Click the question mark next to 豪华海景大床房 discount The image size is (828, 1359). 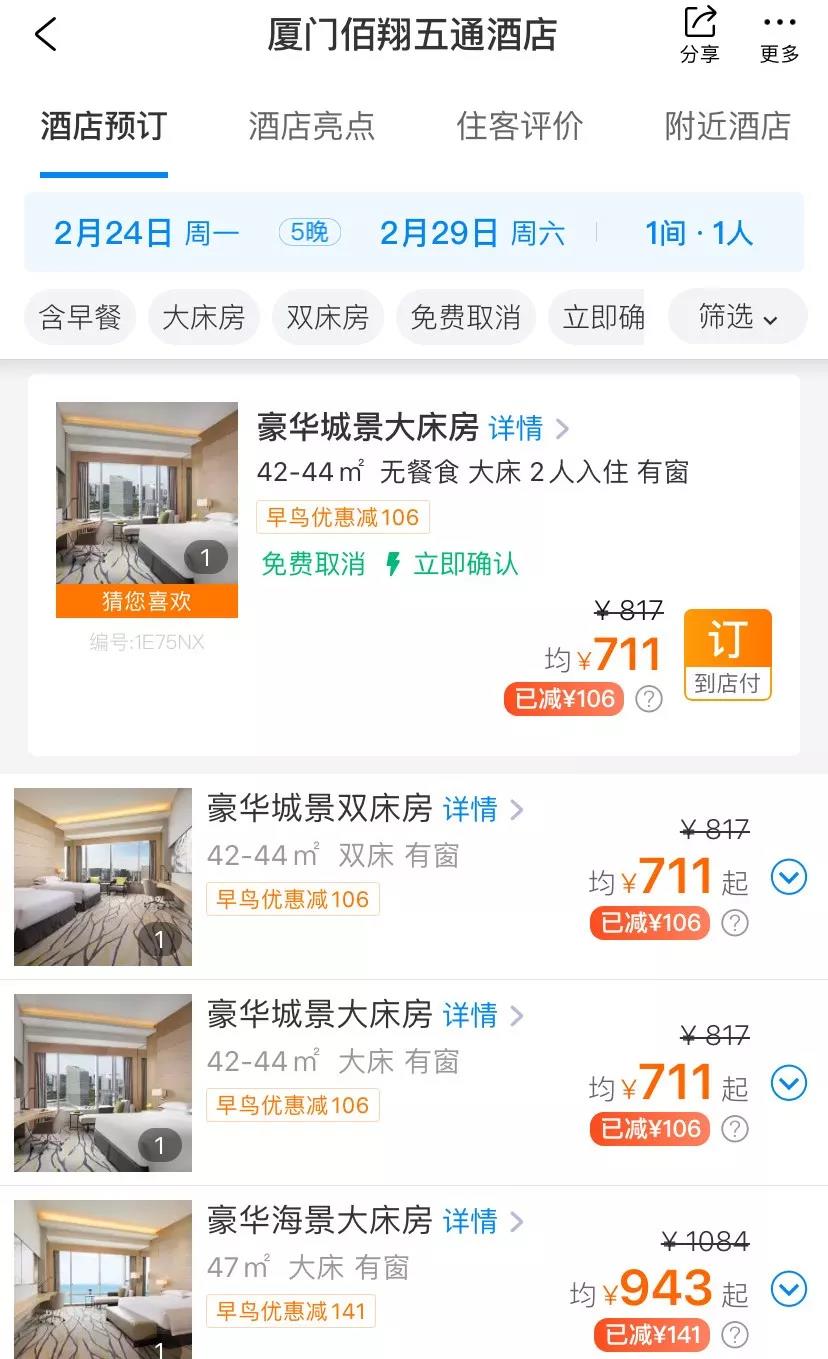coord(735,1335)
